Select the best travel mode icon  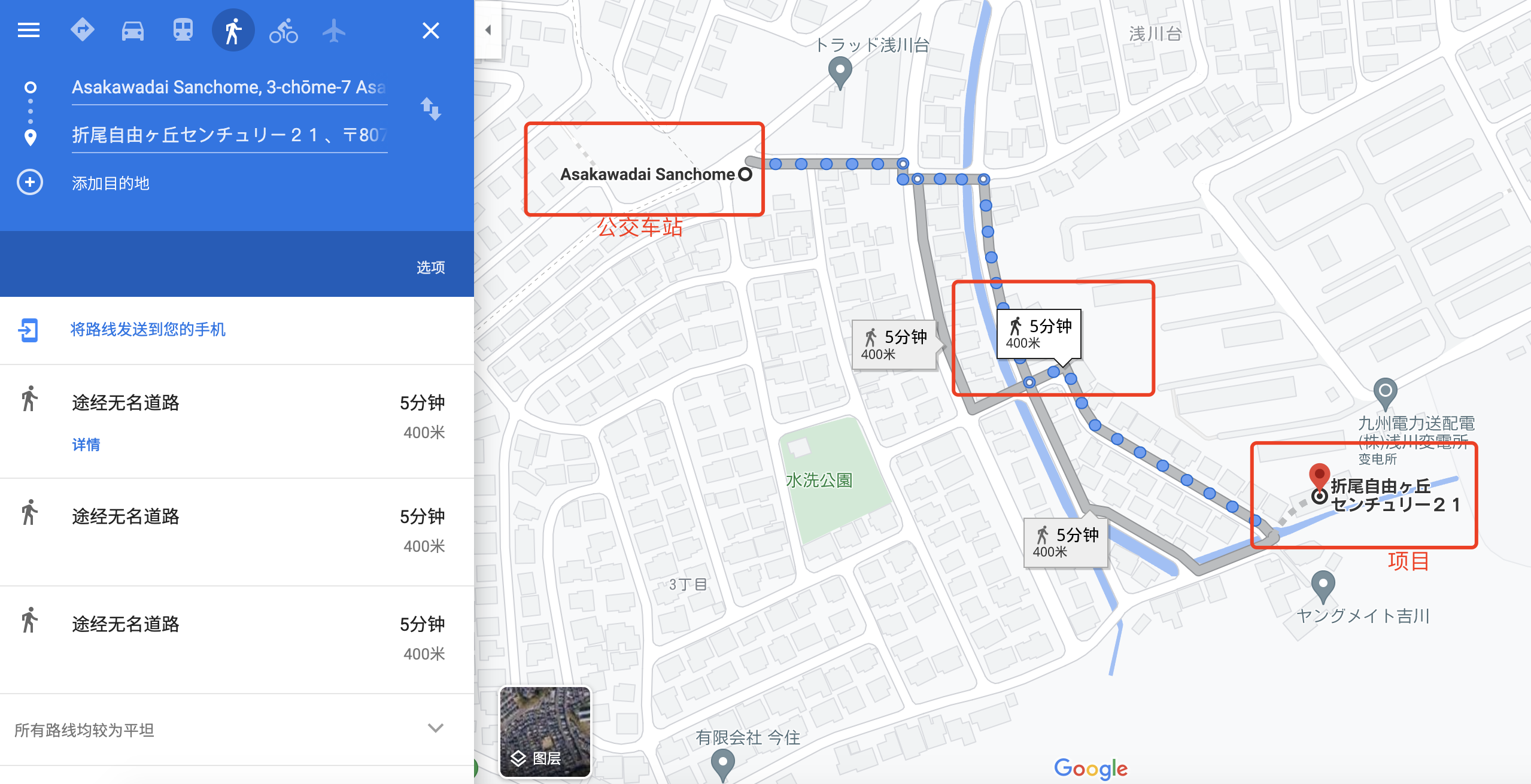[83, 30]
